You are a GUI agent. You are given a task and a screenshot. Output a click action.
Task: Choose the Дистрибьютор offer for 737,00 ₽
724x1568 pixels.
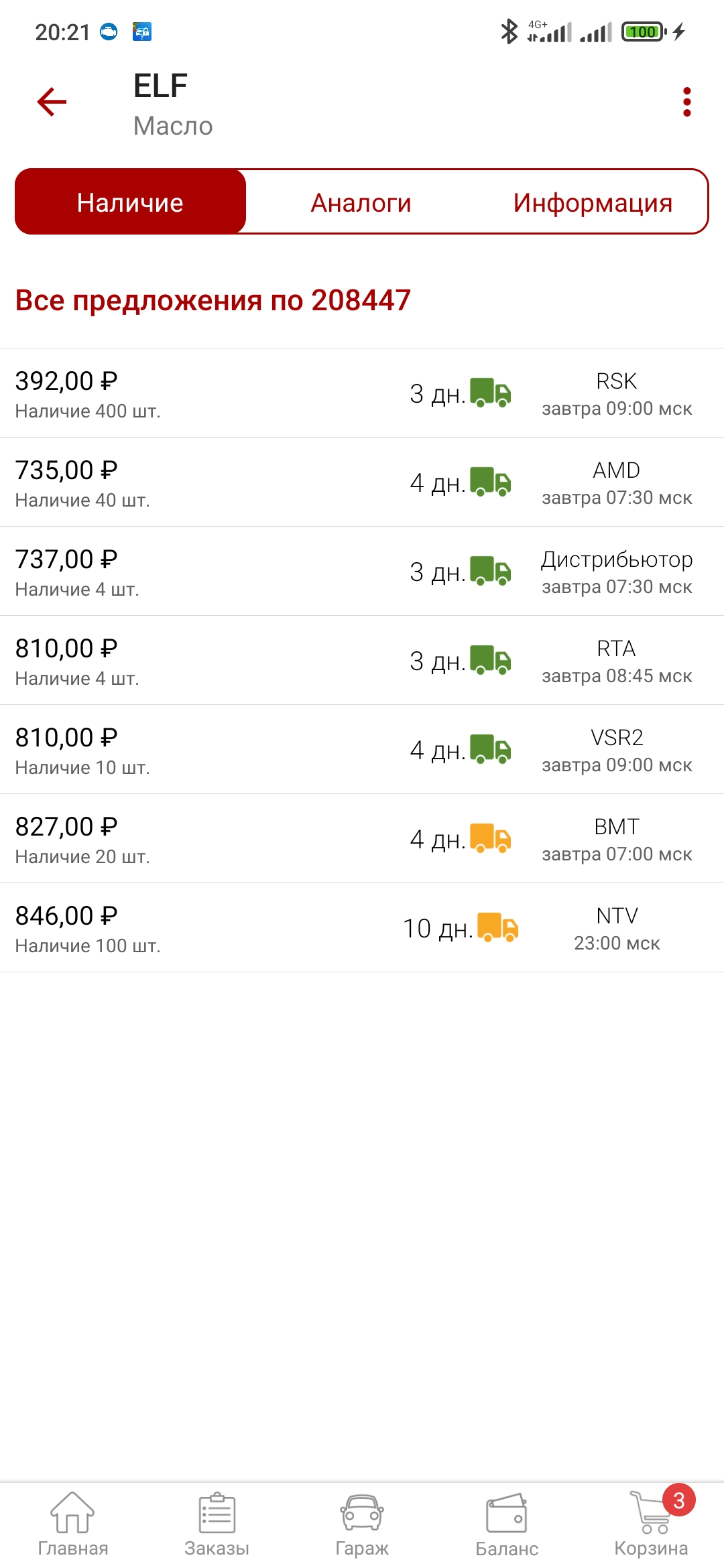click(x=362, y=572)
